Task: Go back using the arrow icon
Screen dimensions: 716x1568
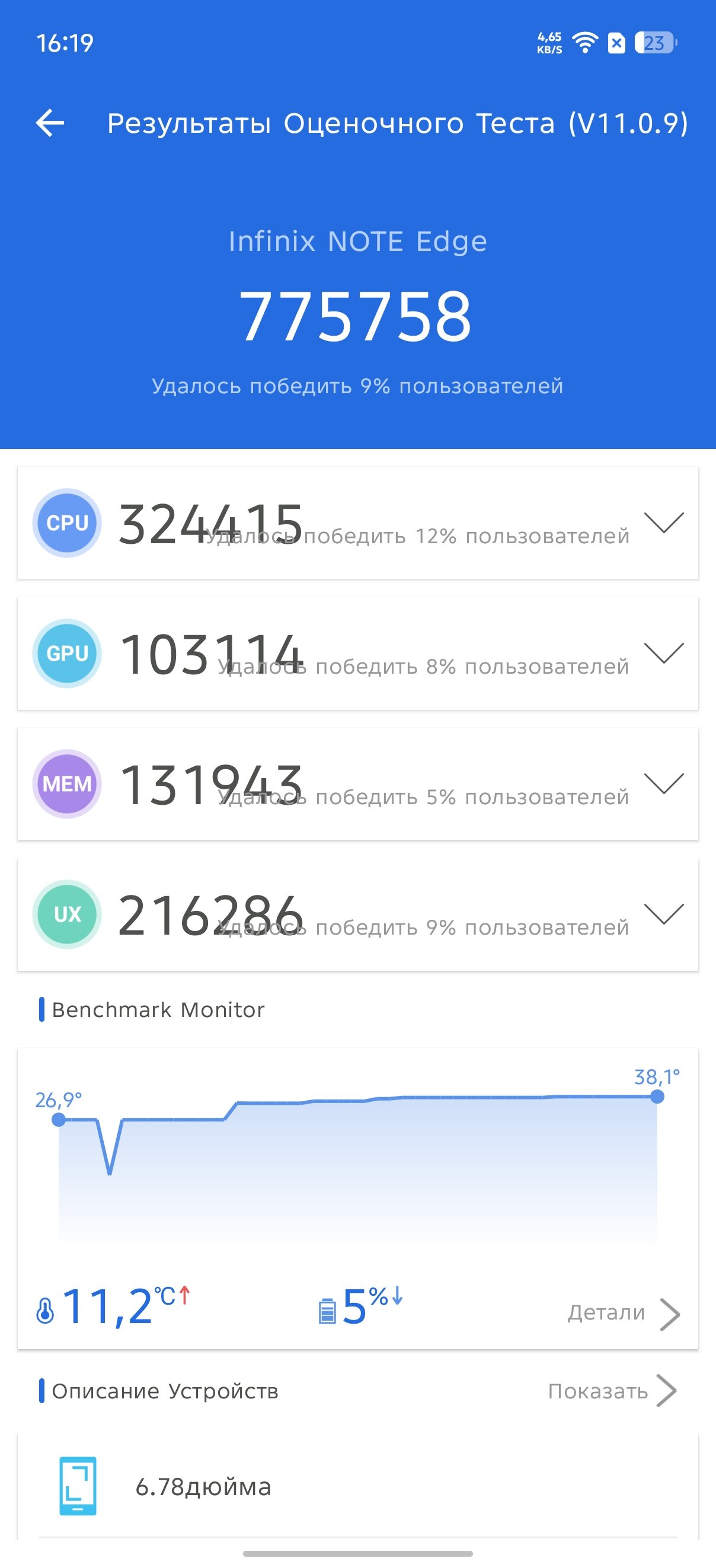Action: (50, 123)
